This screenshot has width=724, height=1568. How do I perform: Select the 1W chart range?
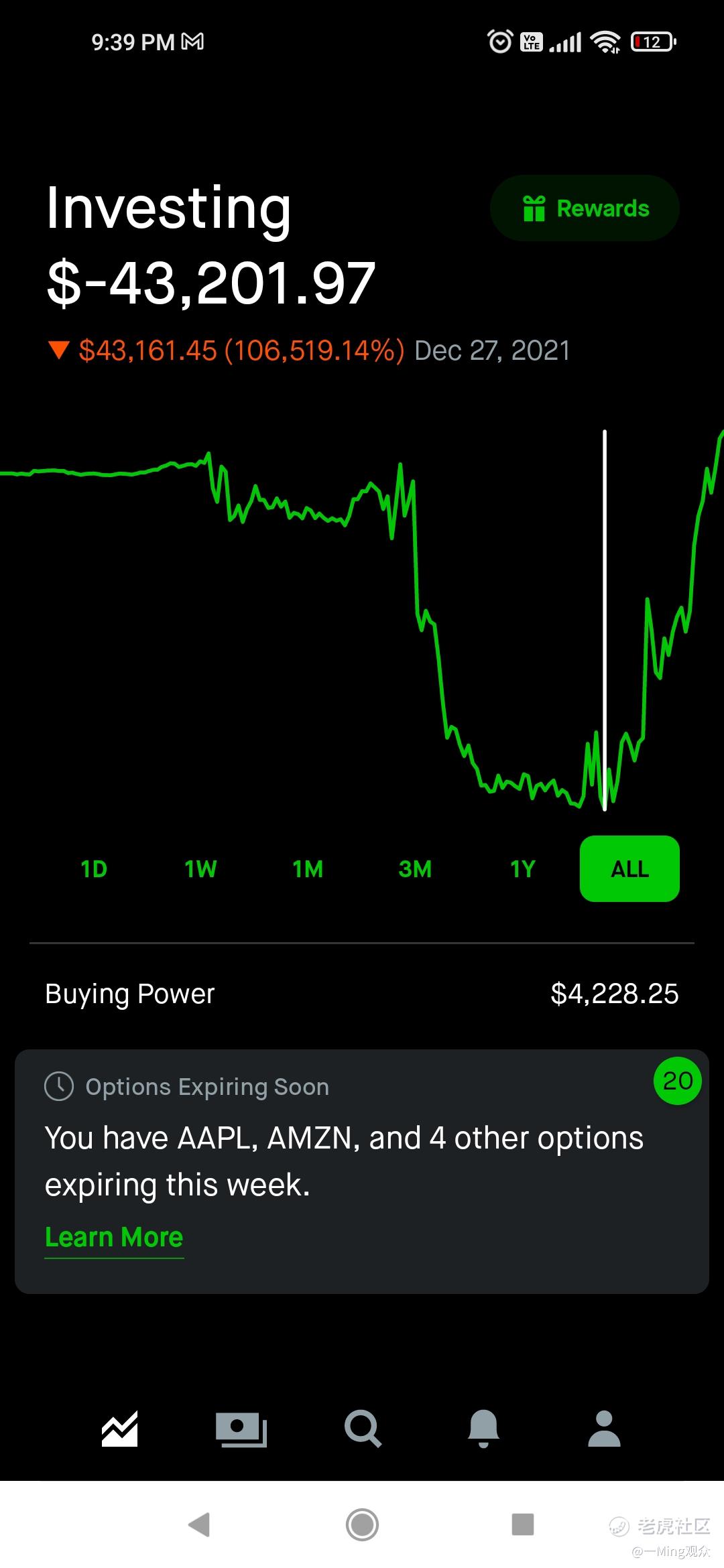(200, 869)
